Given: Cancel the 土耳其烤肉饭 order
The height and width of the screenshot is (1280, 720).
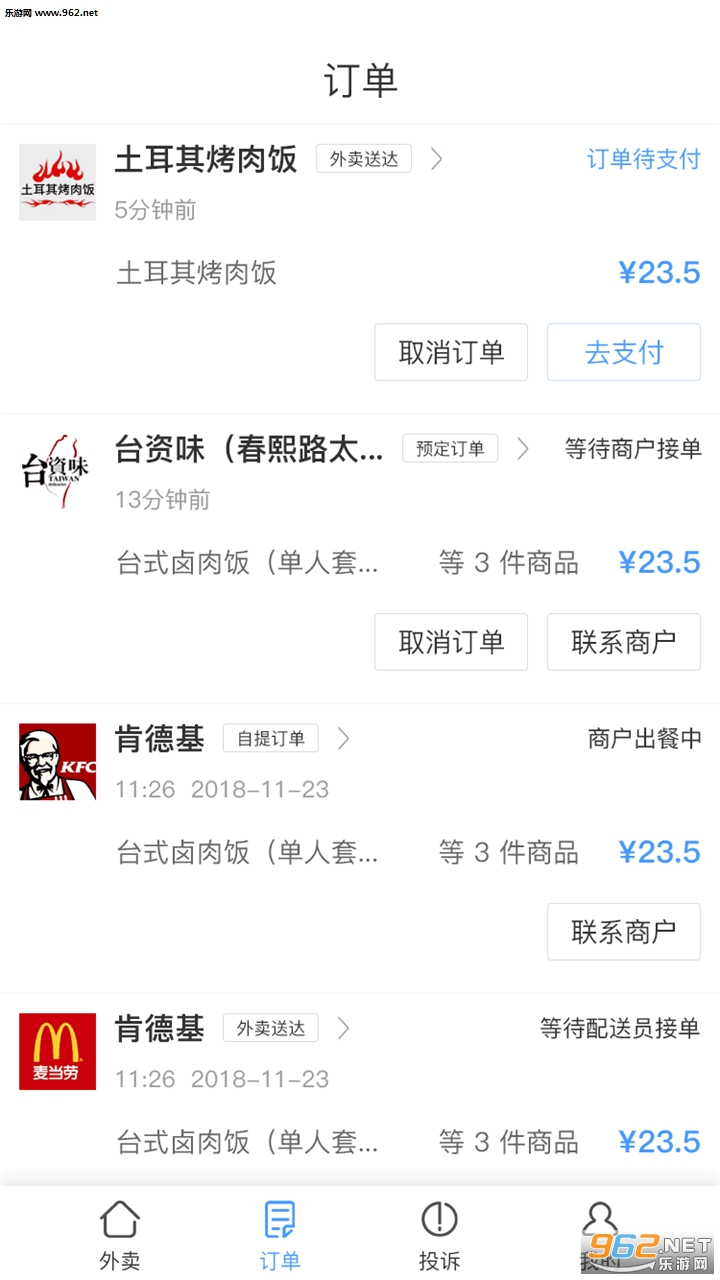Looking at the screenshot, I should (x=451, y=352).
